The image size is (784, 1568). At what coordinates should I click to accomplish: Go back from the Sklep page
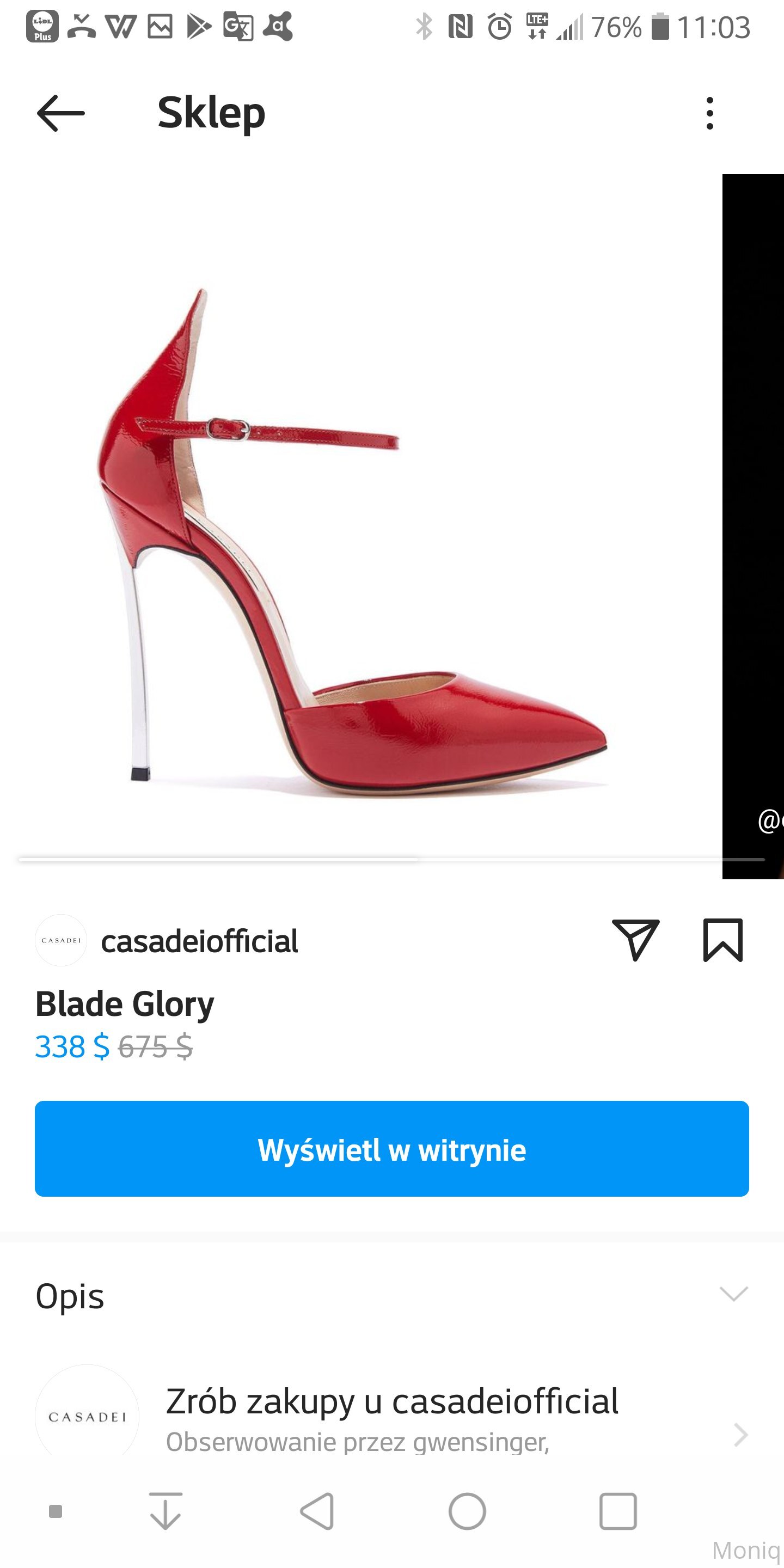click(60, 113)
